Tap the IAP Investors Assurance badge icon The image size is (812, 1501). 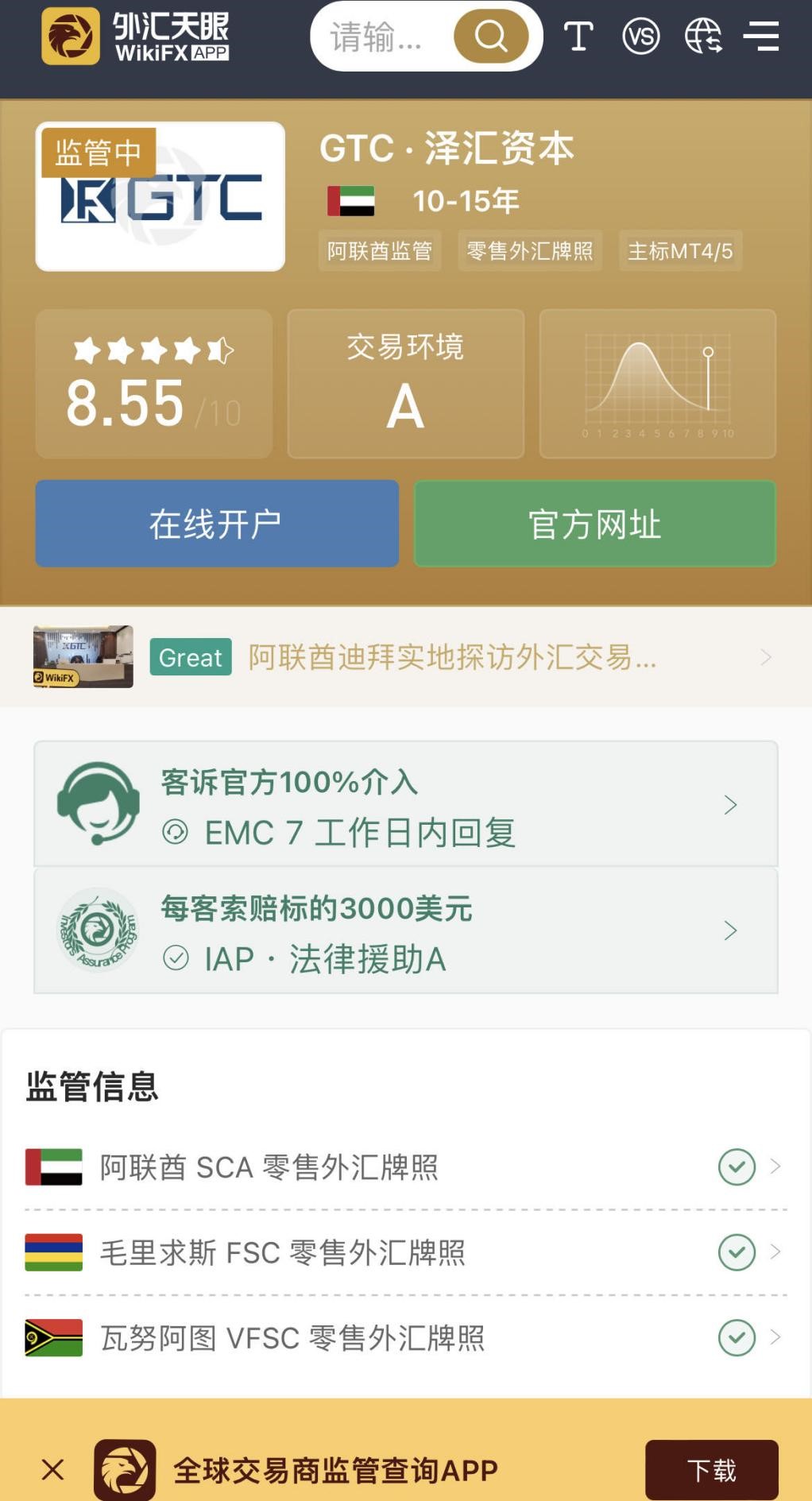pyautogui.click(x=99, y=931)
